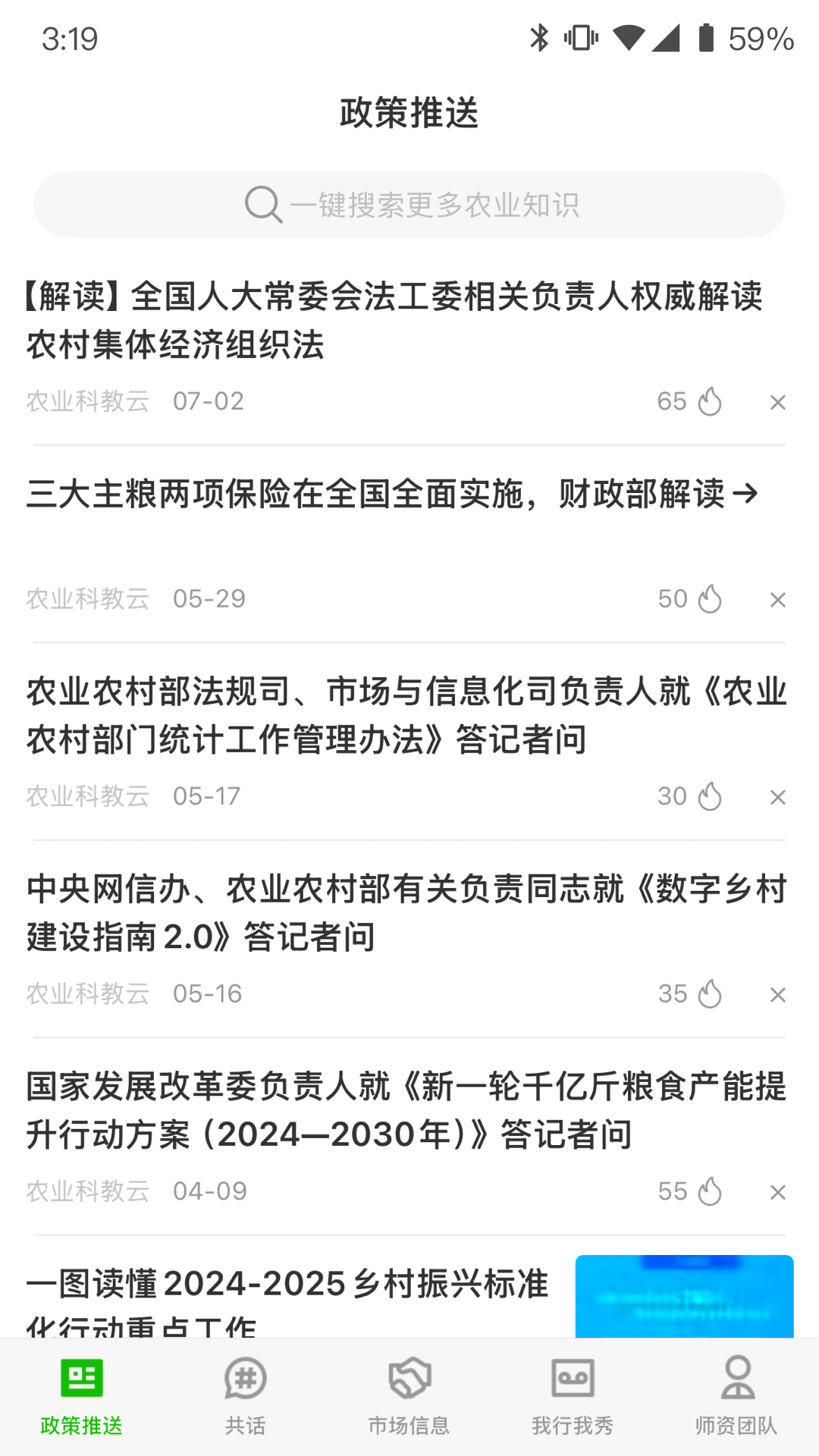The height and width of the screenshot is (1456, 819).
Task: Open 市场信息 handshake icon
Action: pyautogui.click(x=409, y=1379)
